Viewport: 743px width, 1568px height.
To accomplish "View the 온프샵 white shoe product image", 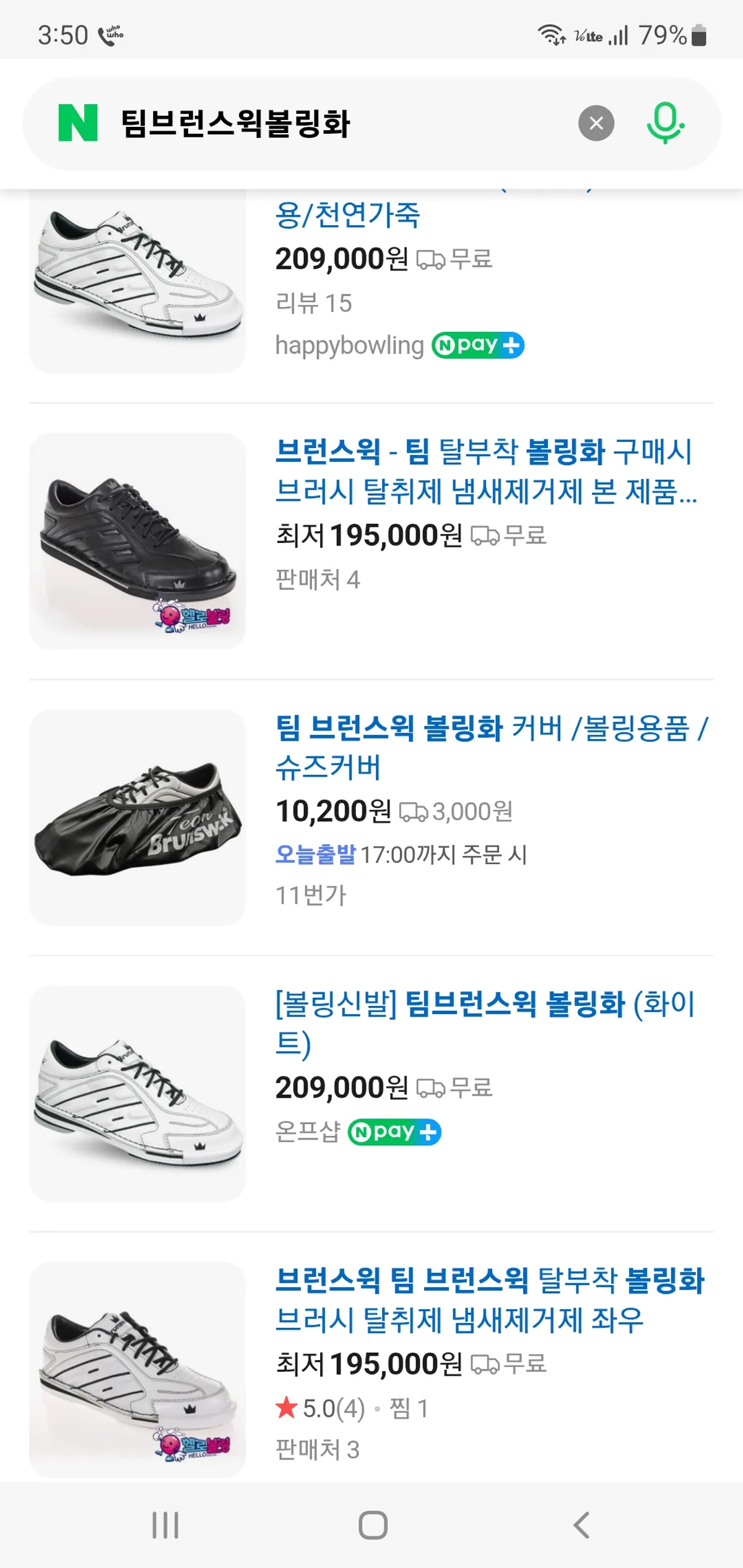I will 137,1093.
